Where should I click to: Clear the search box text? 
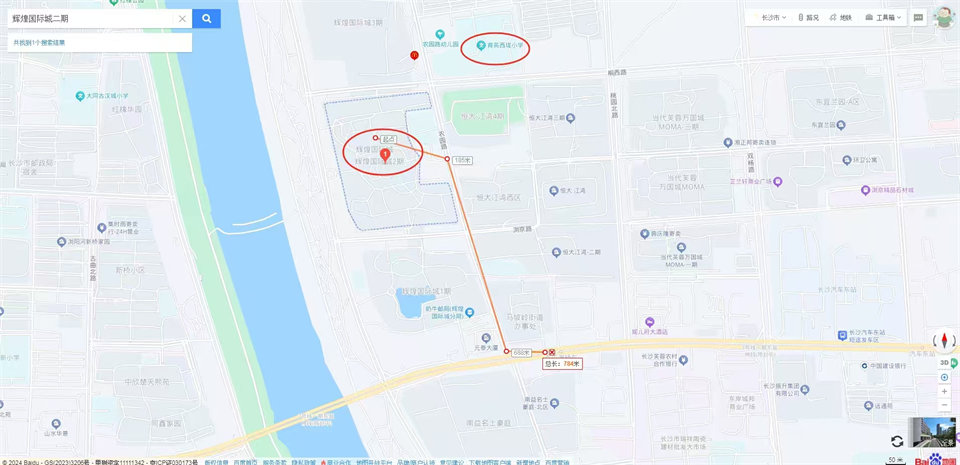coord(182,18)
